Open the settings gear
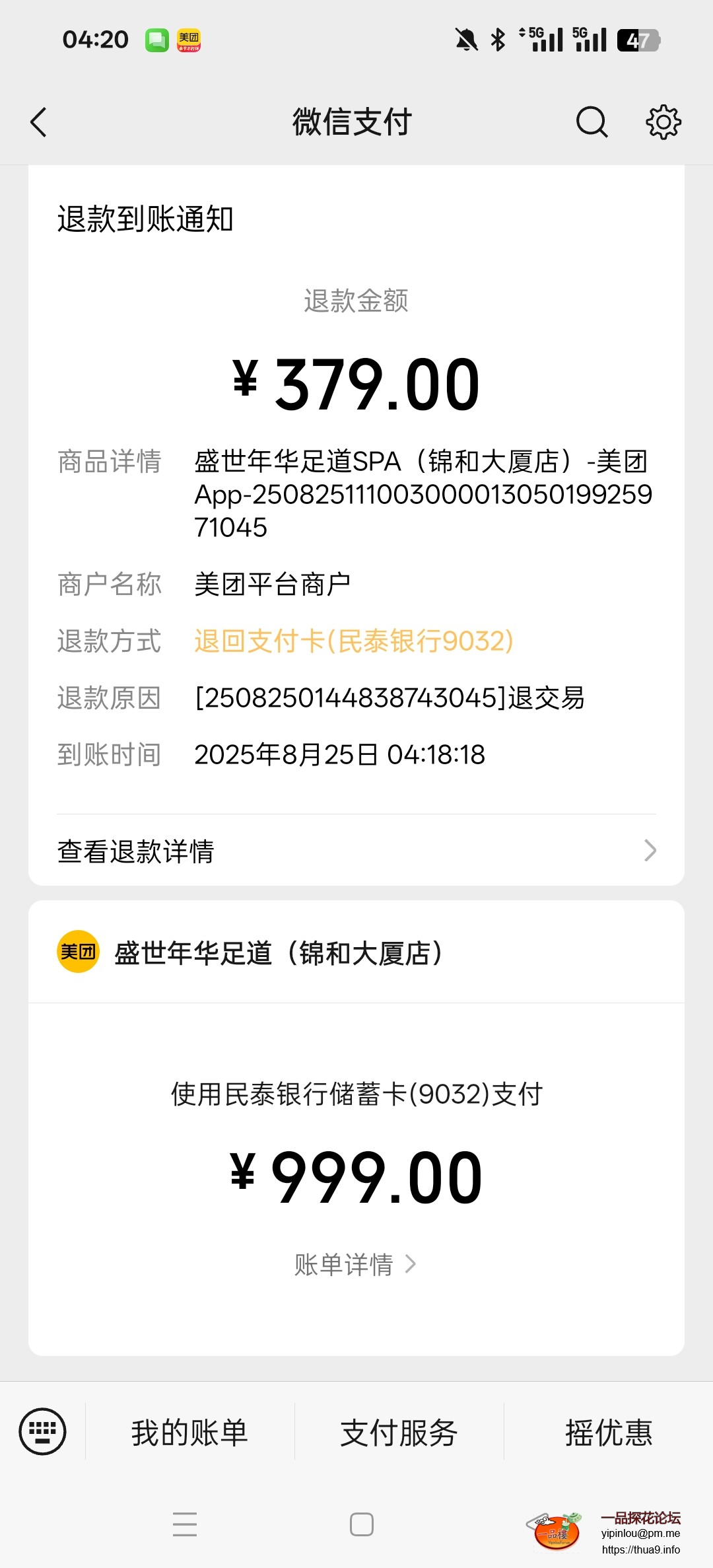The image size is (713, 1568). point(663,122)
